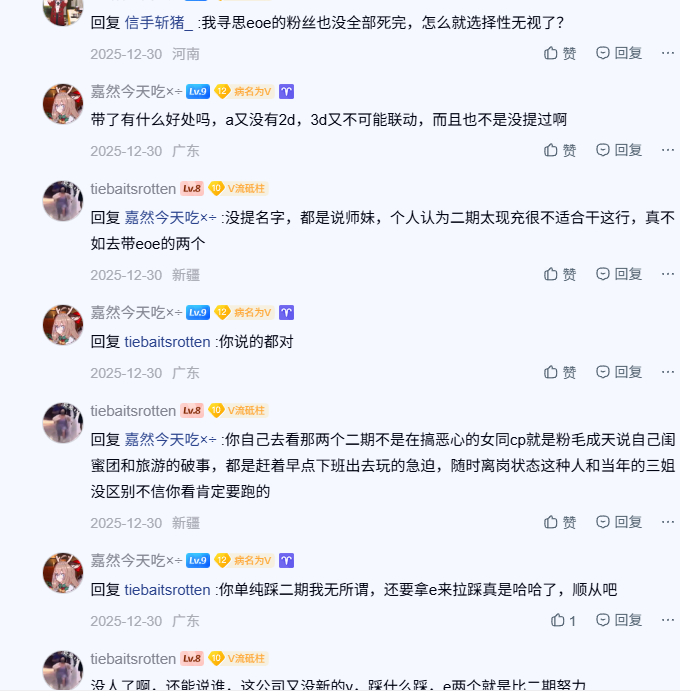This screenshot has height=699, width=695.
Task: Like the comment starting 没提名字
Action: [x=560, y=274]
